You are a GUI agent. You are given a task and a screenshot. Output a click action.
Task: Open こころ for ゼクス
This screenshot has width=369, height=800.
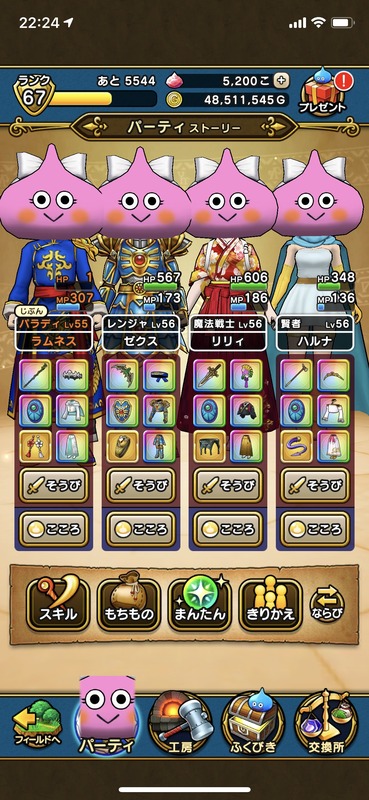141,529
